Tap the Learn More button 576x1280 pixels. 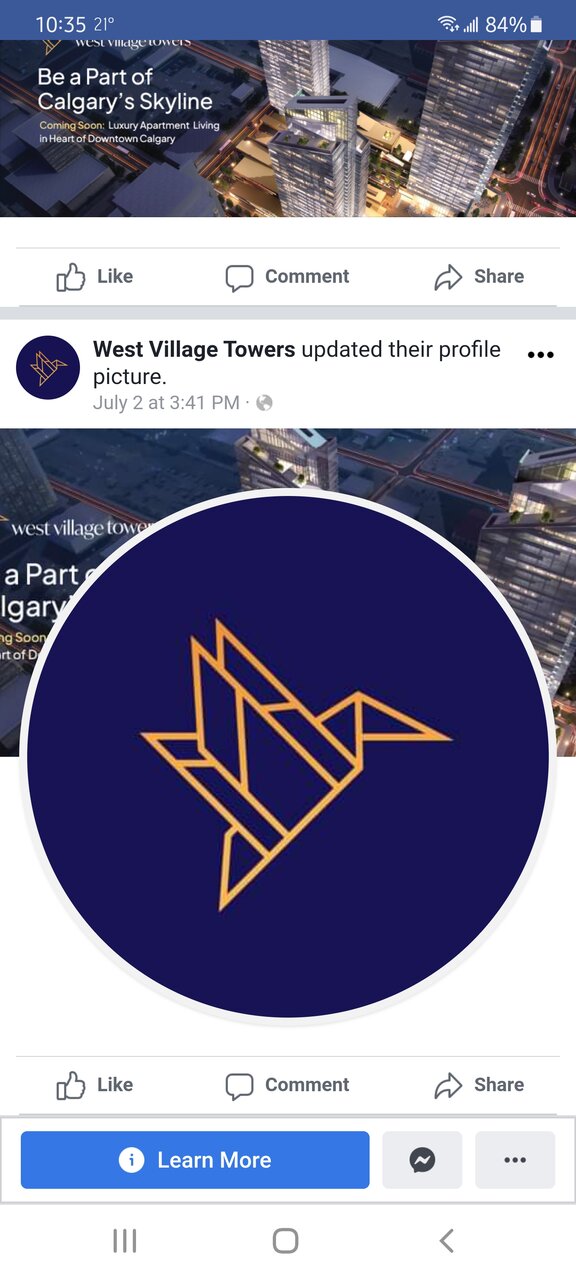coord(195,1160)
